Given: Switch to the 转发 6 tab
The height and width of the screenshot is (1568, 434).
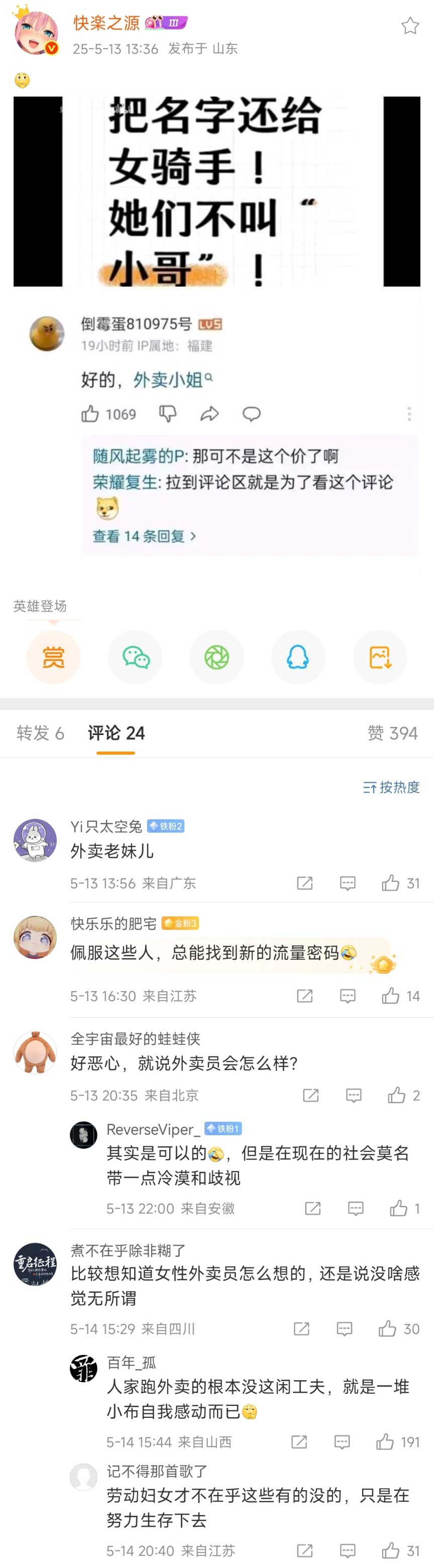Looking at the screenshot, I should tap(40, 733).
